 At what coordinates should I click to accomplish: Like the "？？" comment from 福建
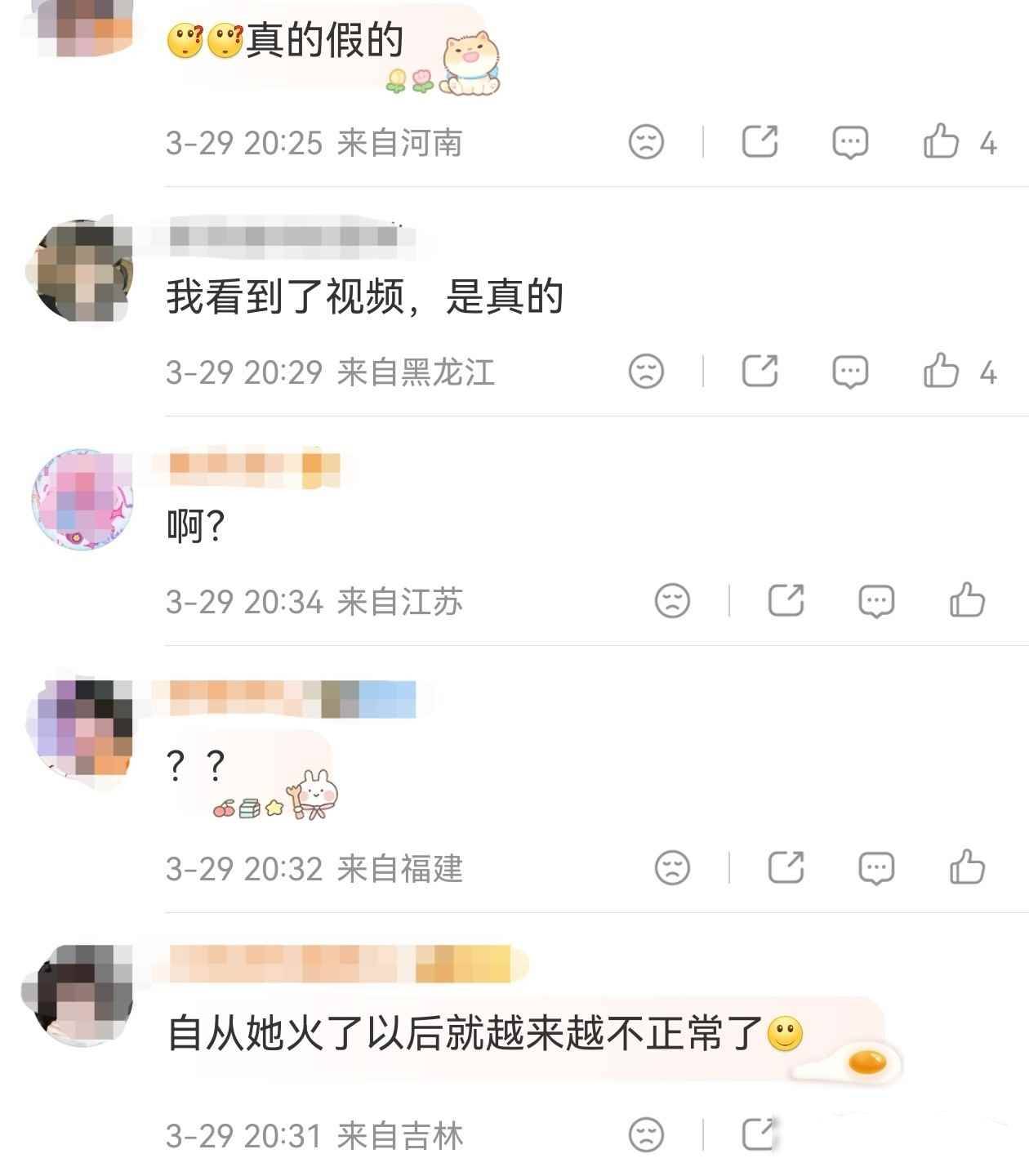[967, 867]
